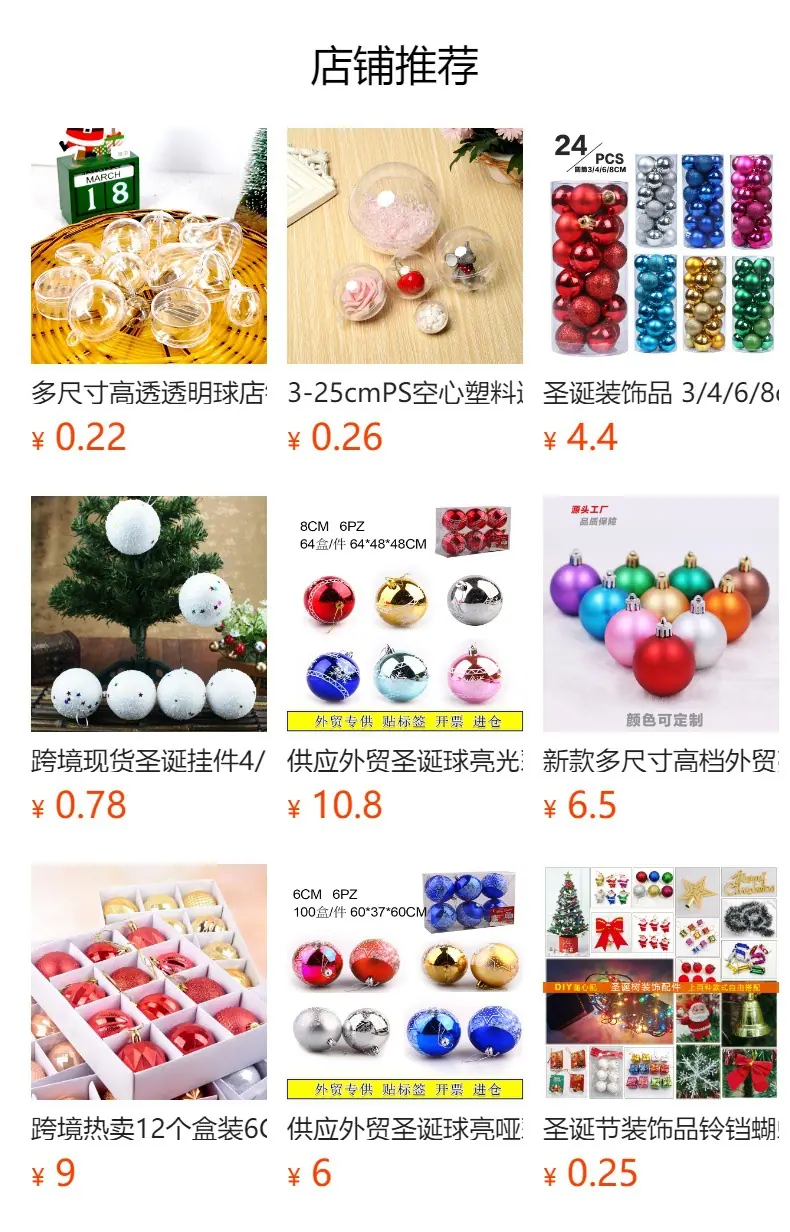Open the 3-25cmPS空心塑料 product card

(405, 292)
